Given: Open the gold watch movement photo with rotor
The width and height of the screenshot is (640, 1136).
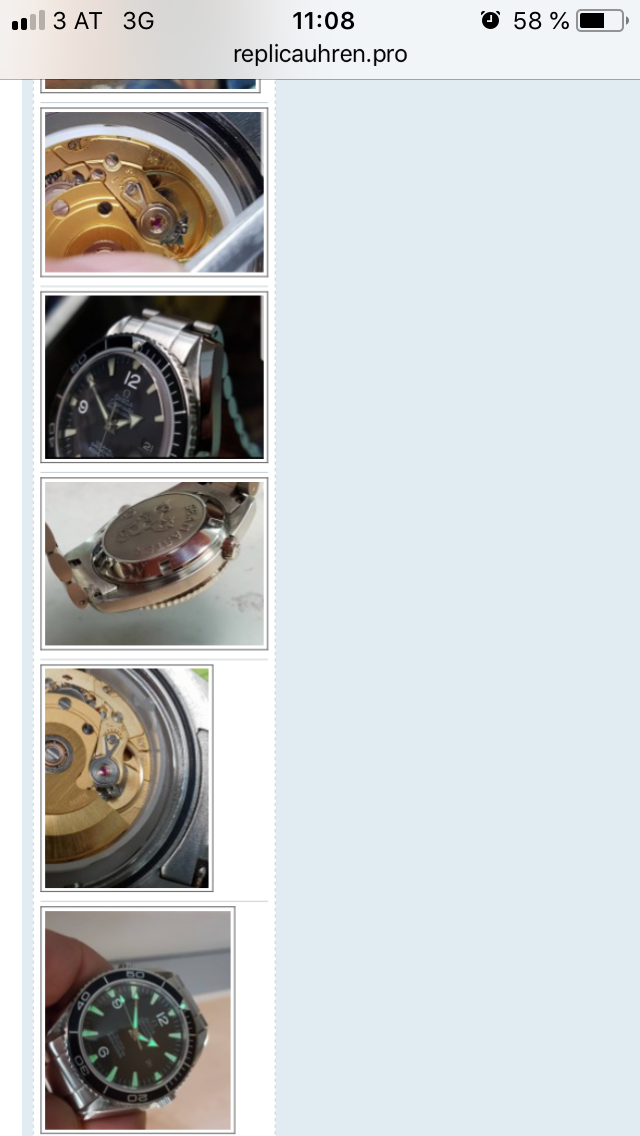Looking at the screenshot, I should click(154, 191).
